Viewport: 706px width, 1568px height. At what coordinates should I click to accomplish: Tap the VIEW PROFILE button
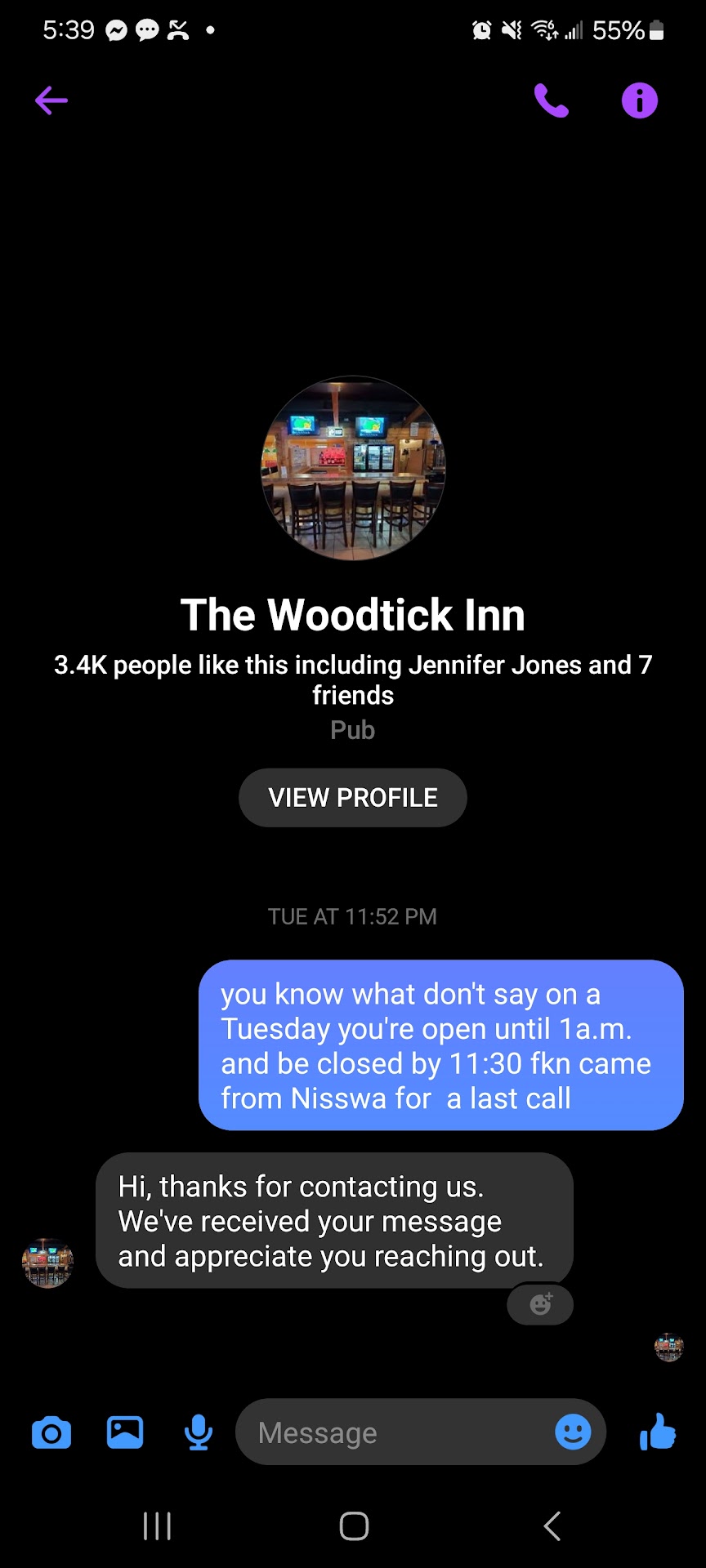353,798
